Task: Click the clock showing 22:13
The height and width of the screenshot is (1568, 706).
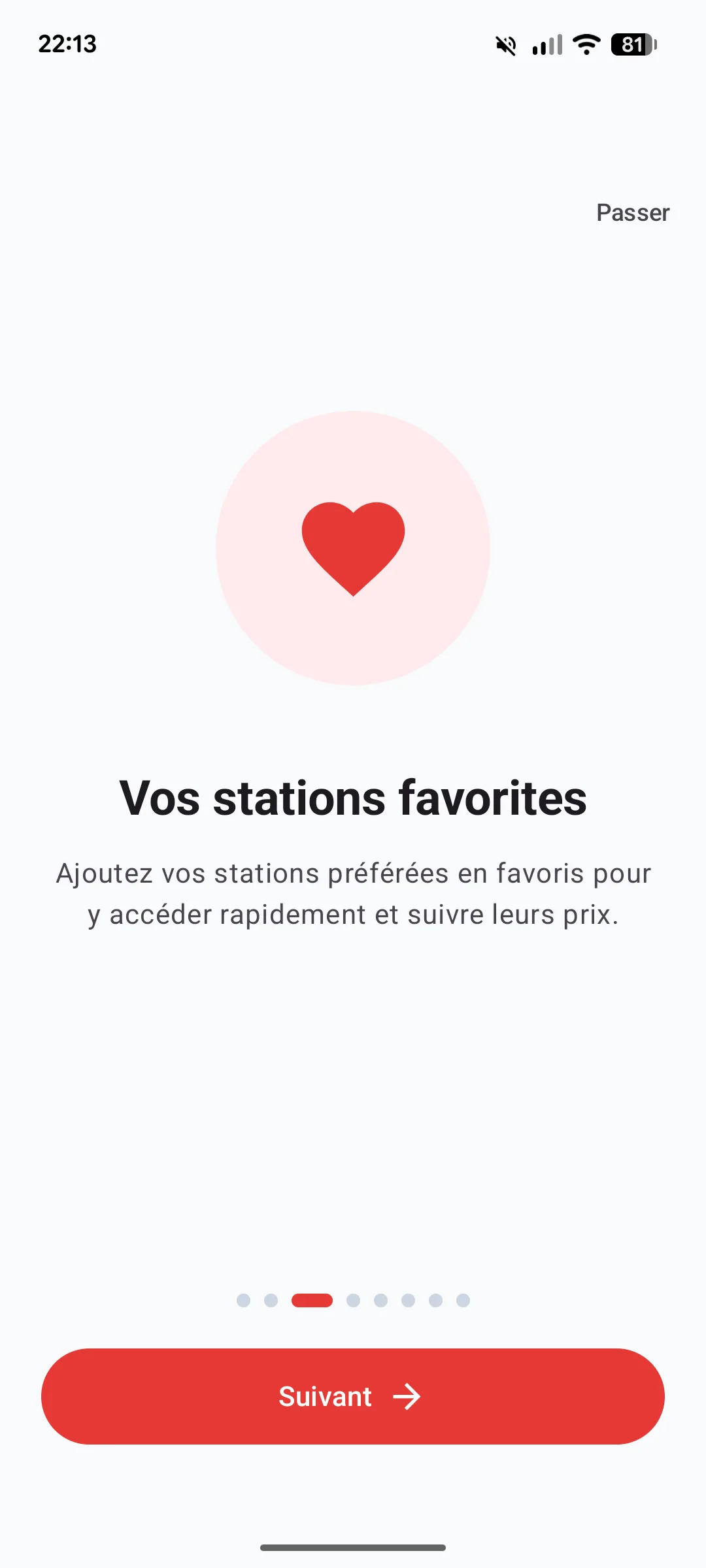Action: click(67, 44)
